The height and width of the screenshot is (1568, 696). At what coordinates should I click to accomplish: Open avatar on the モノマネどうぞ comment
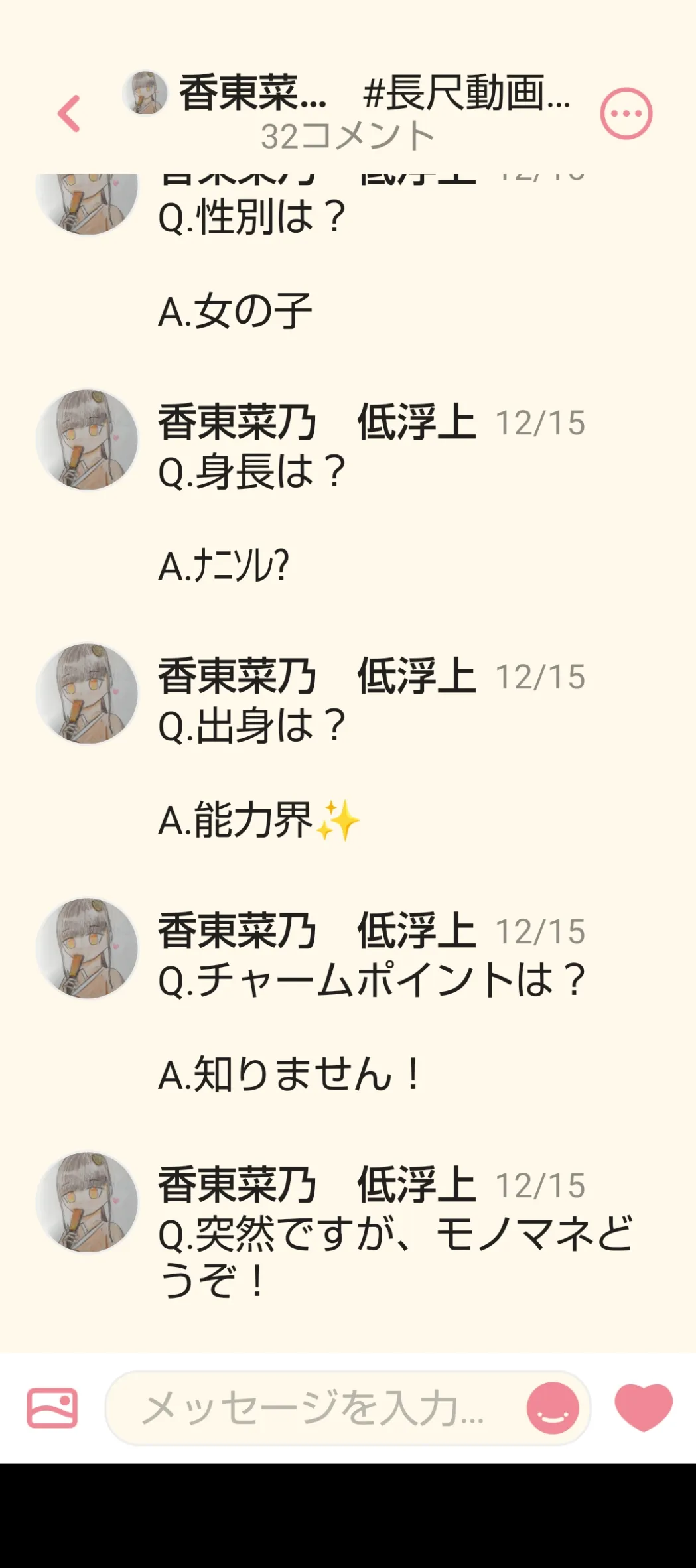87,1203
